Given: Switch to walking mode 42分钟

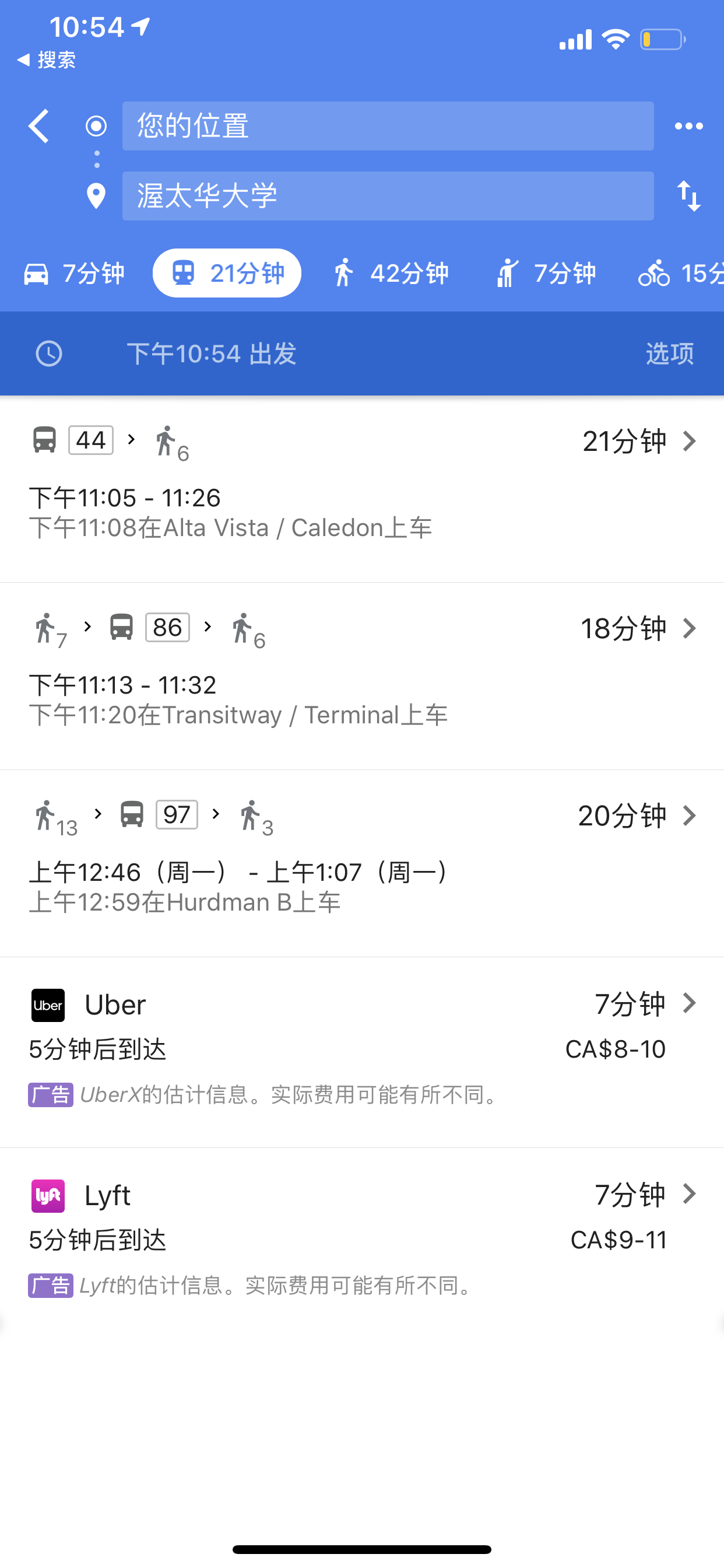Looking at the screenshot, I should [x=390, y=274].
